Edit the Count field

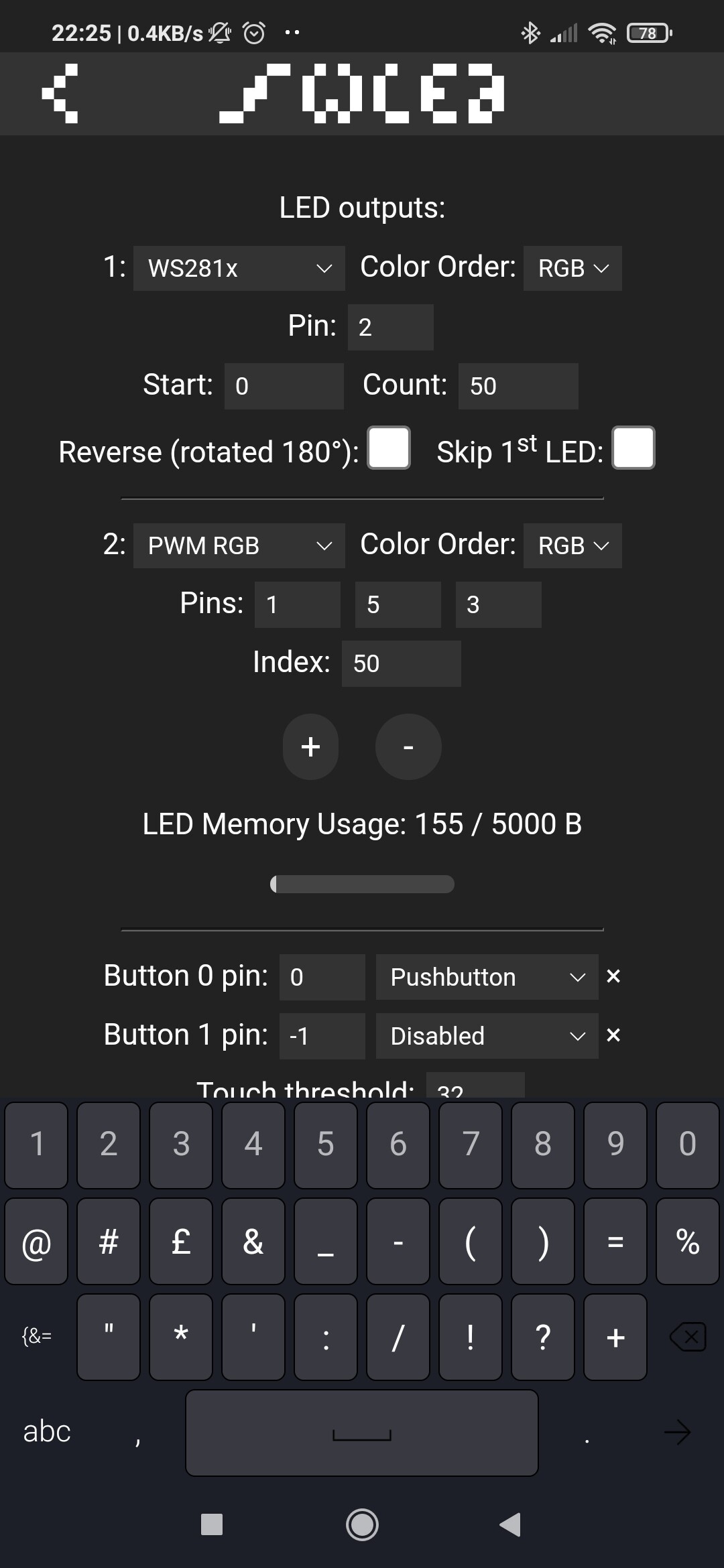point(518,386)
